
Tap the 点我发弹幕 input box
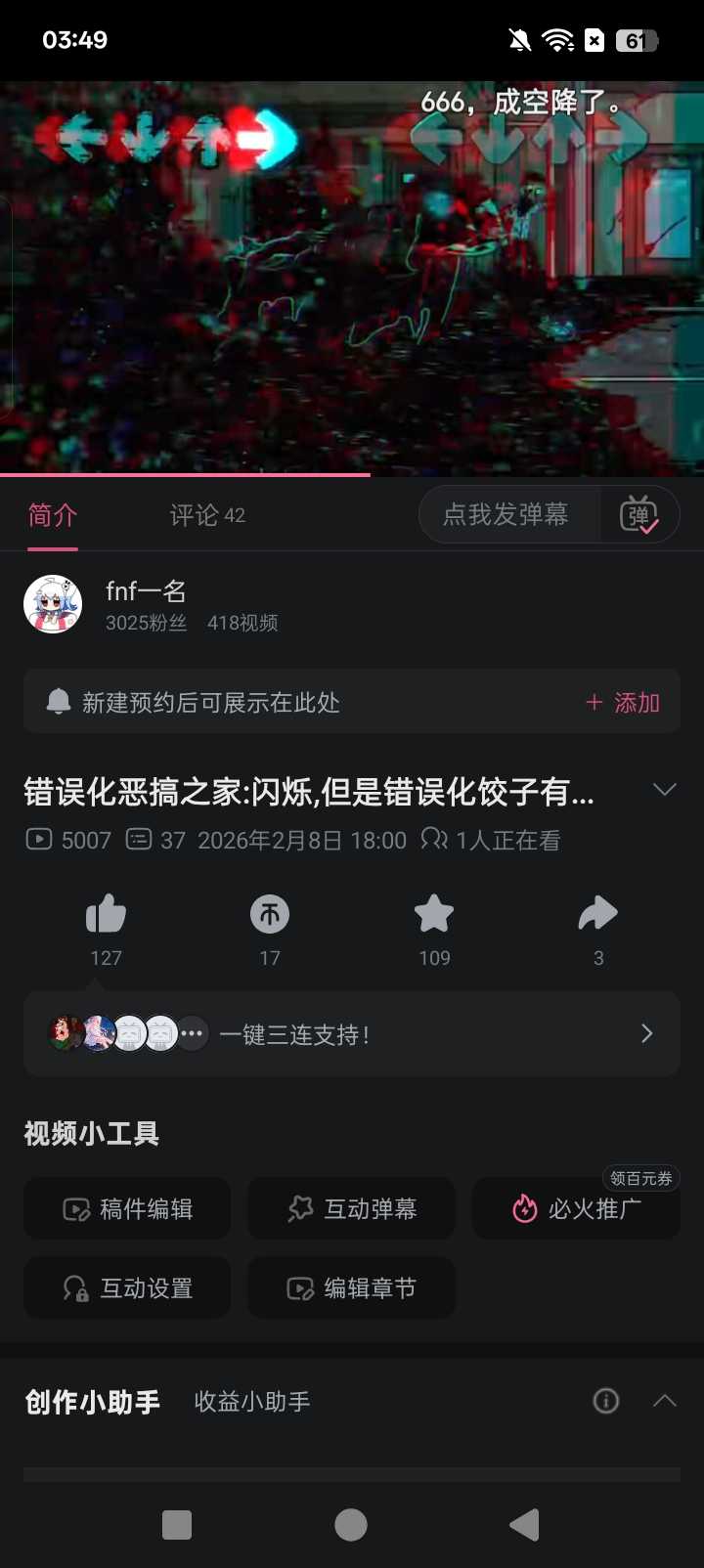(506, 514)
